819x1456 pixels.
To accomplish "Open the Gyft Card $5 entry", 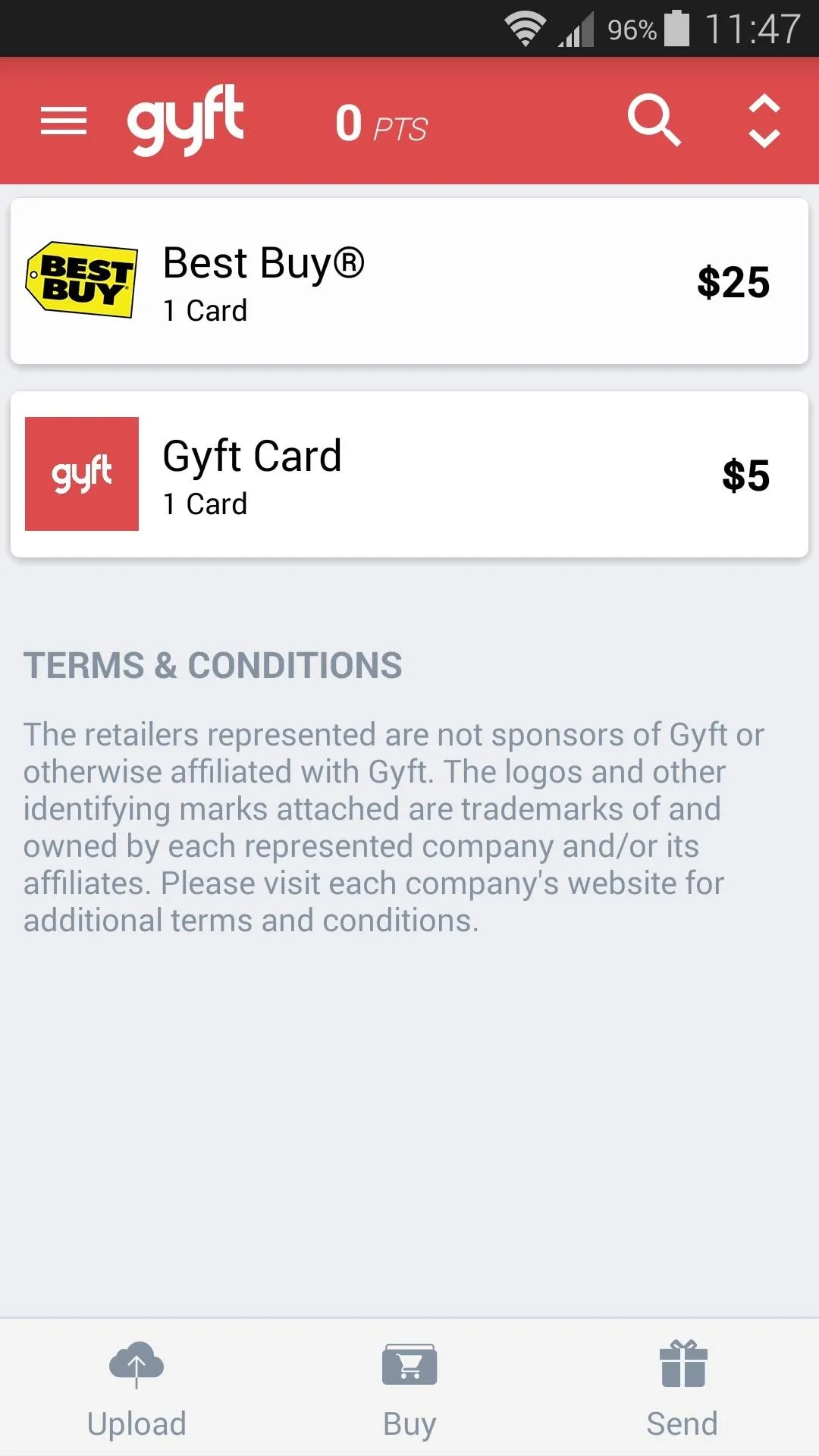I will pyautogui.click(x=409, y=475).
